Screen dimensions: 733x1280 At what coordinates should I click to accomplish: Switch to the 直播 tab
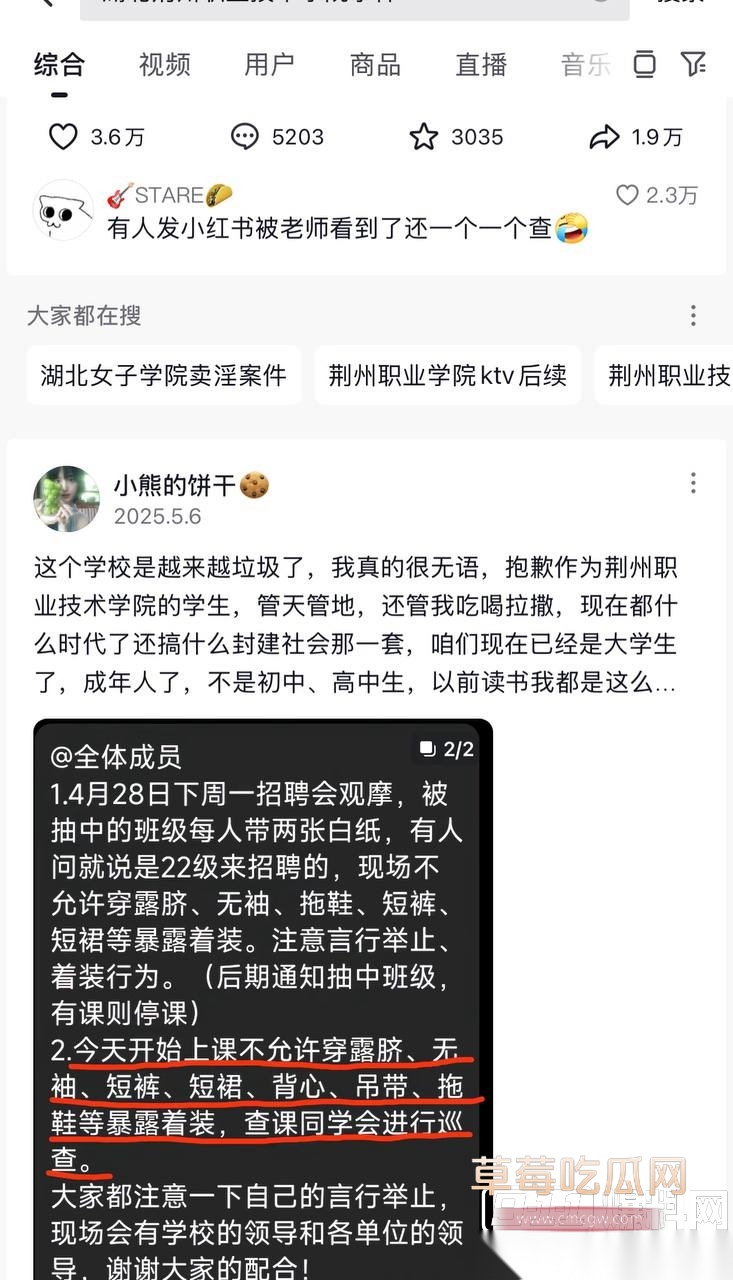(x=481, y=66)
